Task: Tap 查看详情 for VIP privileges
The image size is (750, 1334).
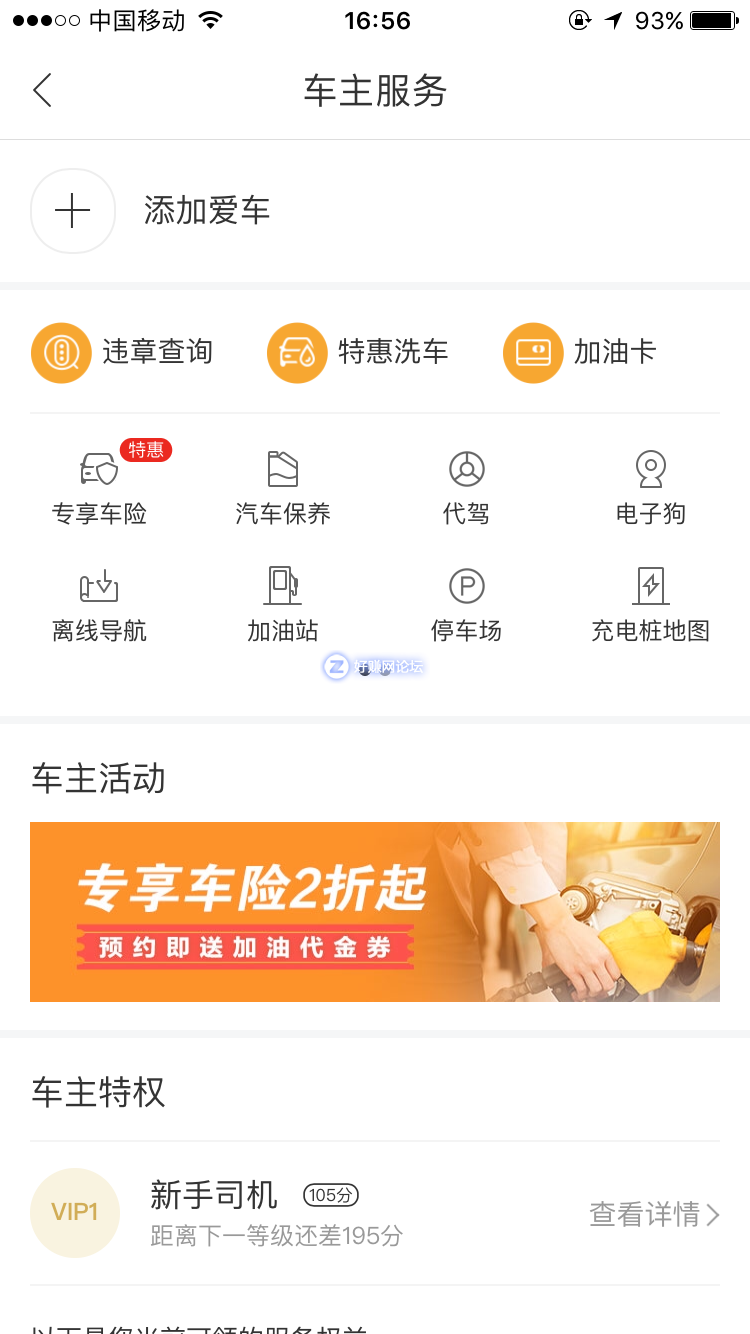Action: (654, 1214)
